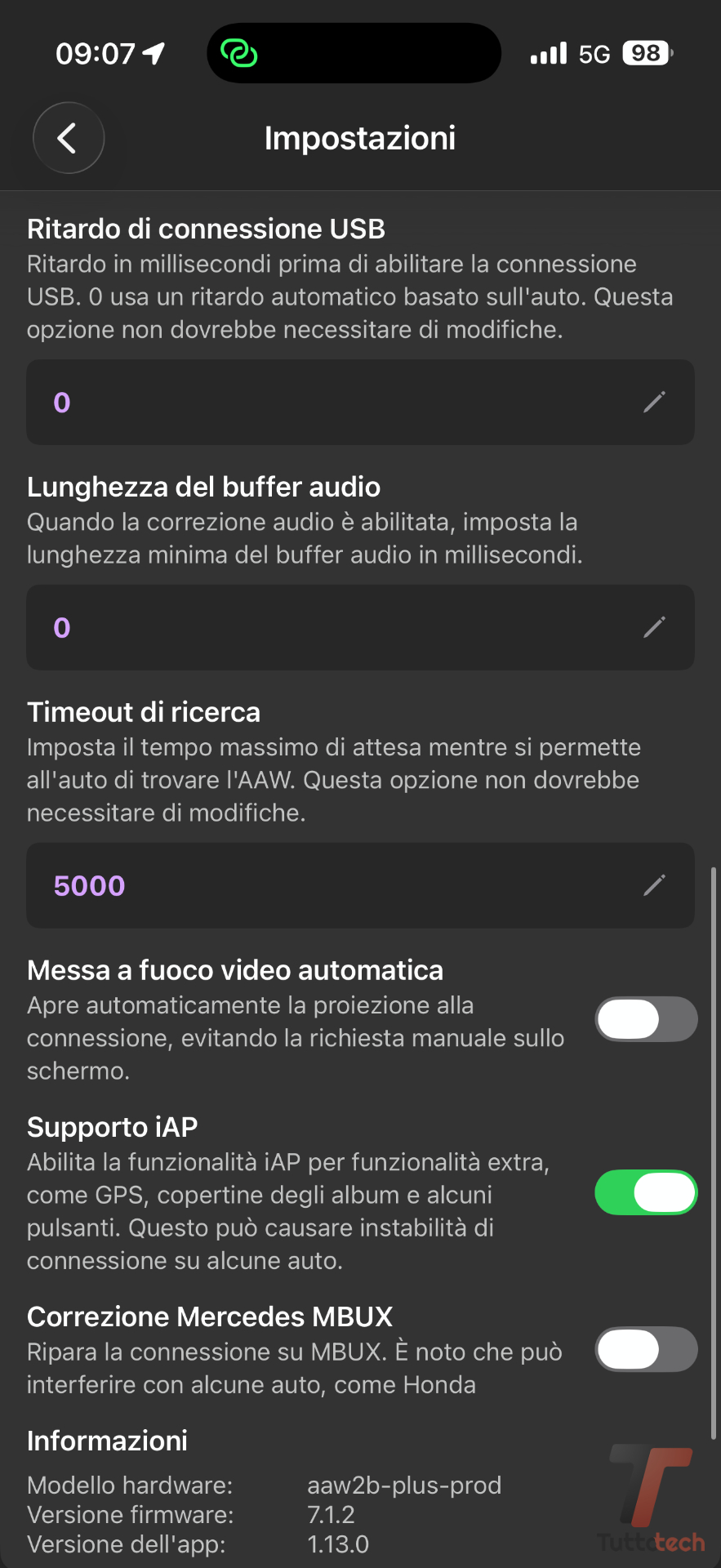Enable Correzione Mercedes MBUX
Viewport: 721px width, 1568px height.
tap(646, 1349)
